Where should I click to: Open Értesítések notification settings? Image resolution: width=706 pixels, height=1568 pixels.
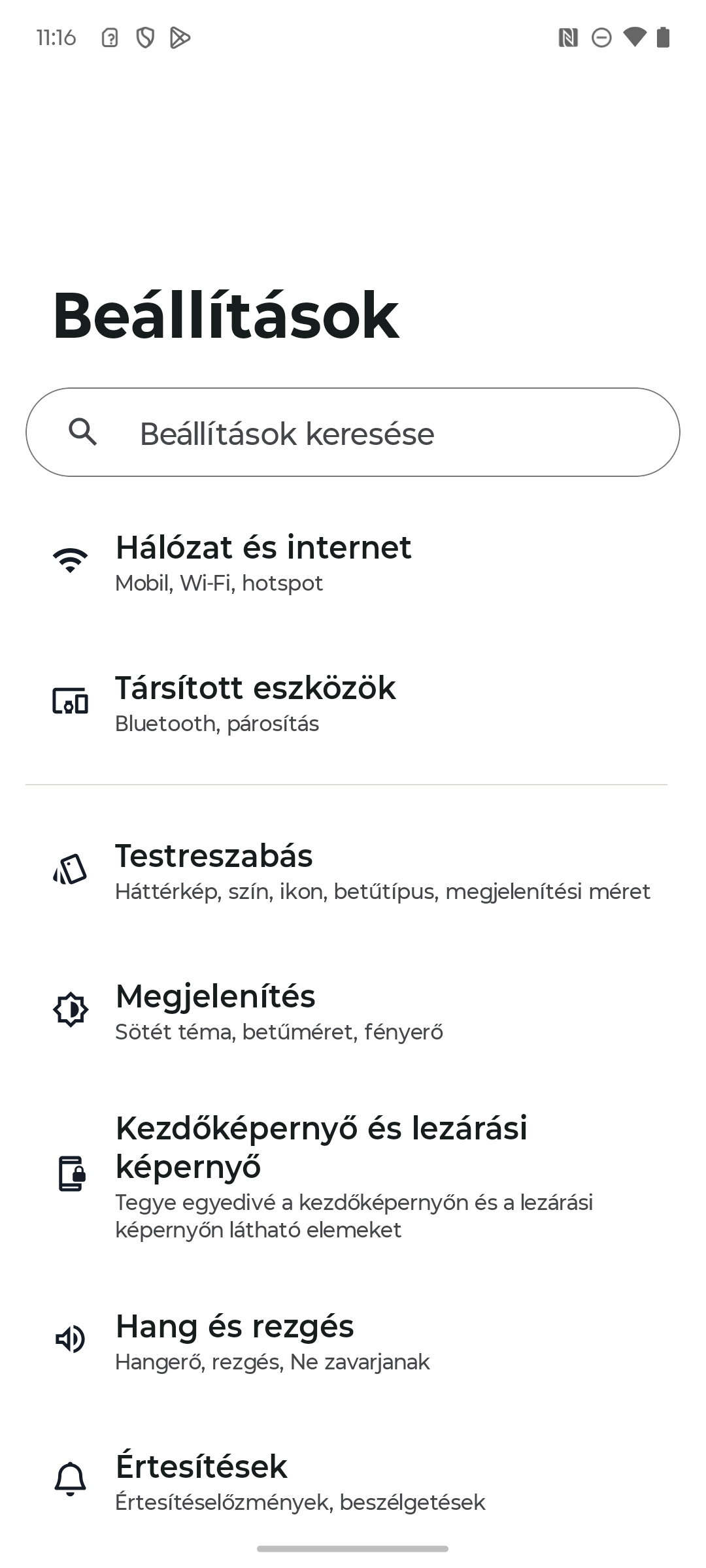click(x=353, y=1481)
